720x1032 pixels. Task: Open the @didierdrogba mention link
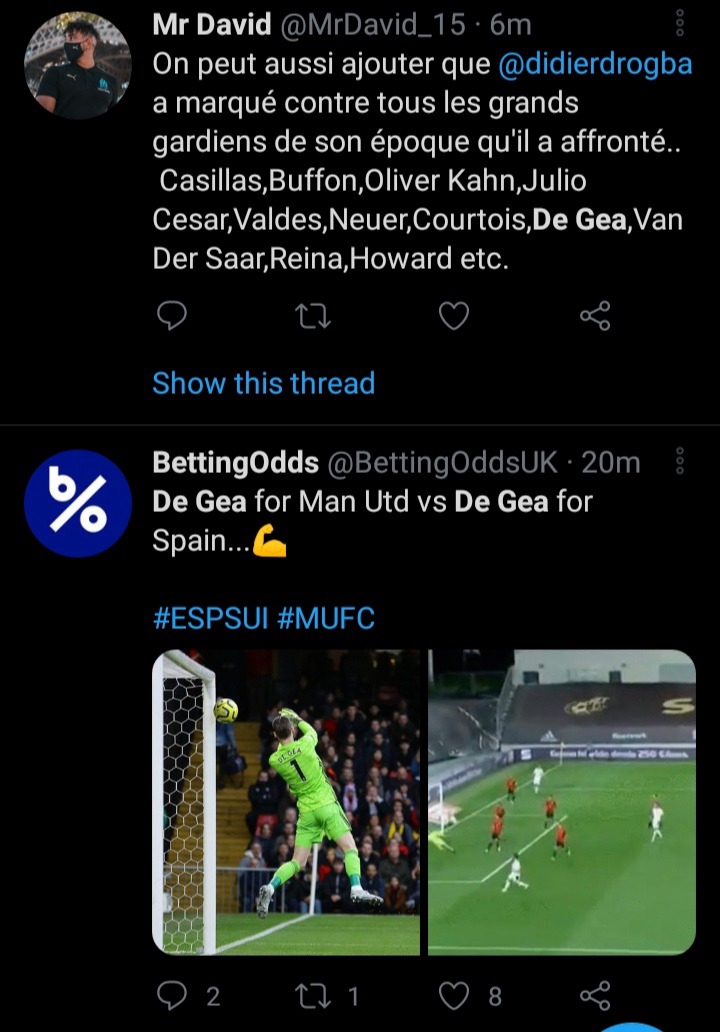[x=594, y=64]
